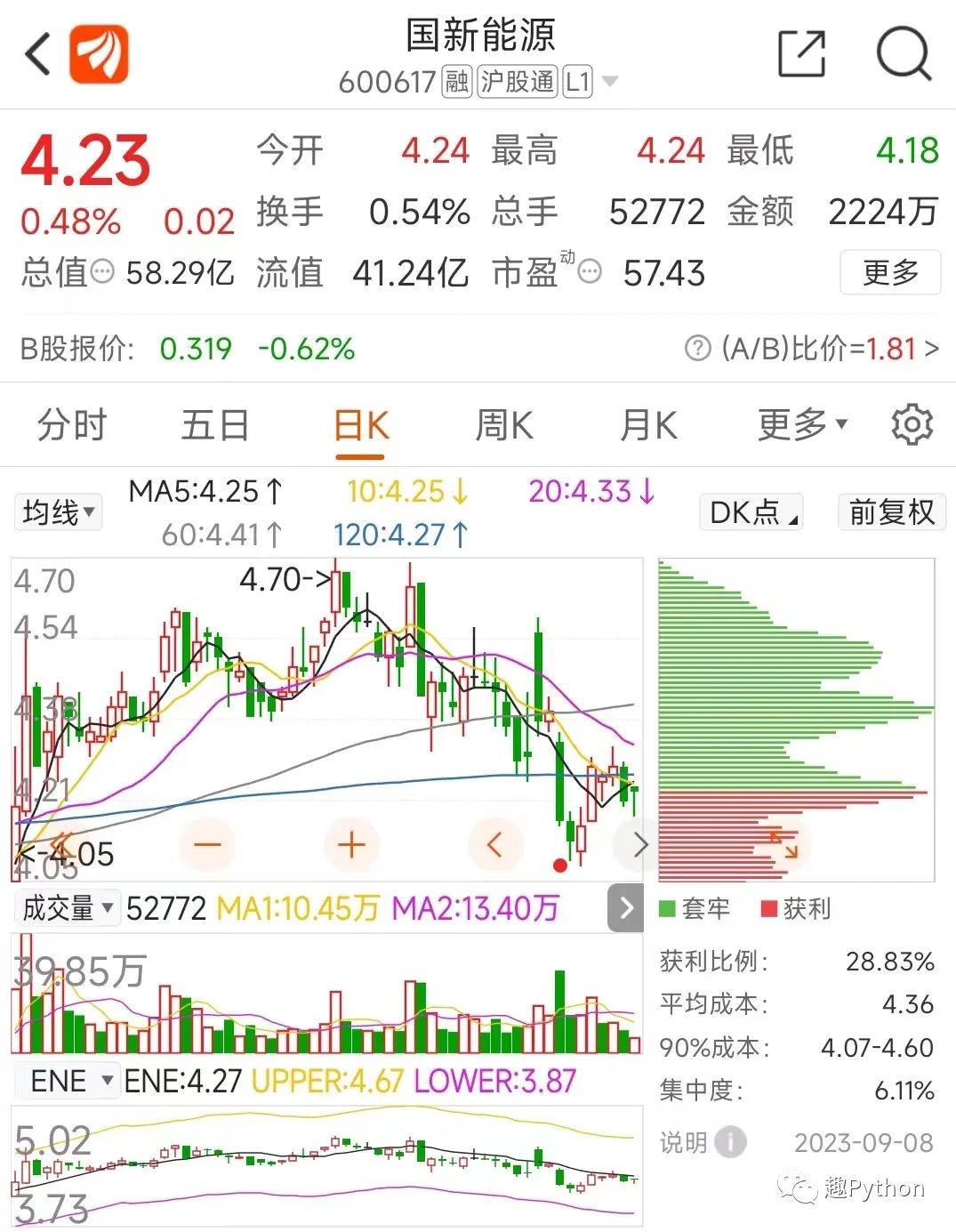Expand the 更多 chart period dropdown
The image size is (956, 1232).
(801, 425)
